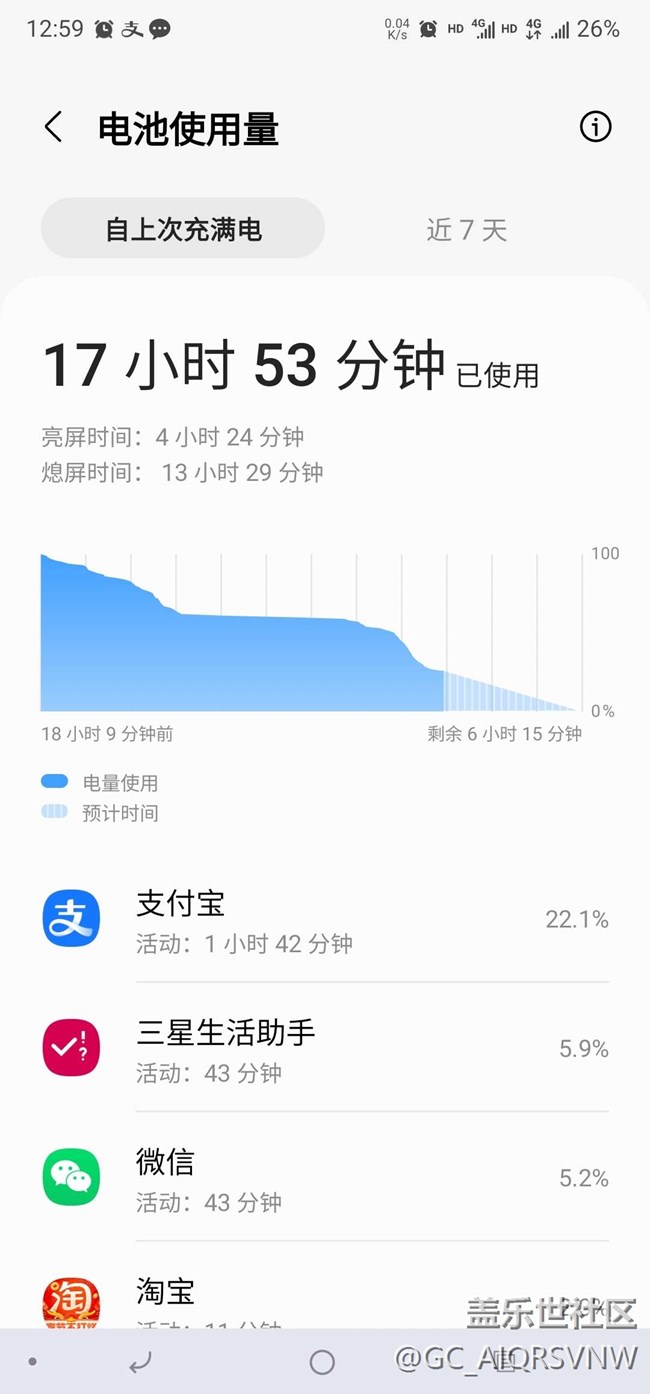This screenshot has height=1394, width=650.
Task: Open the battery usage info icon
Action: pos(595,127)
